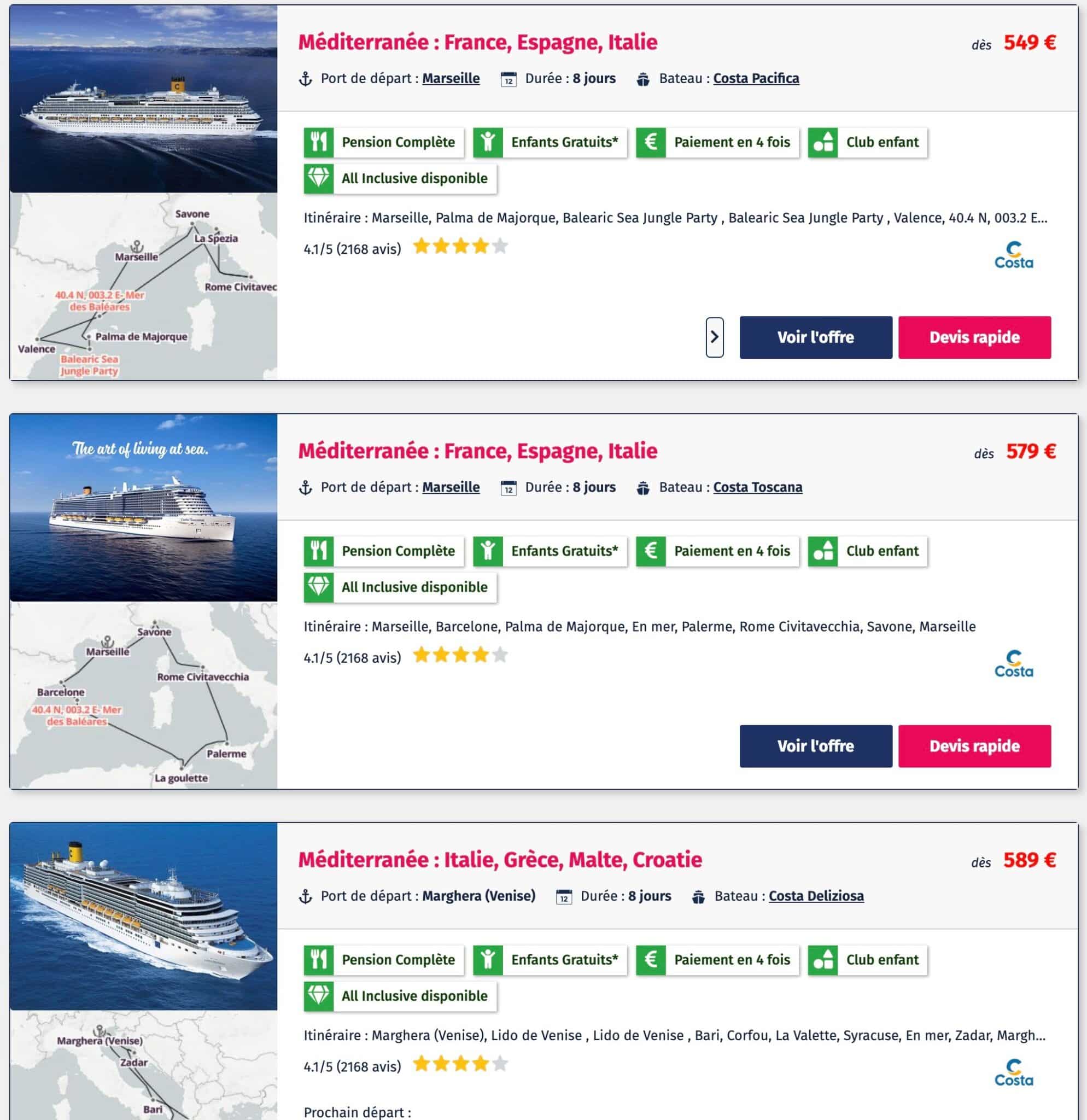View the offer for the 579 € cruise

click(x=815, y=746)
